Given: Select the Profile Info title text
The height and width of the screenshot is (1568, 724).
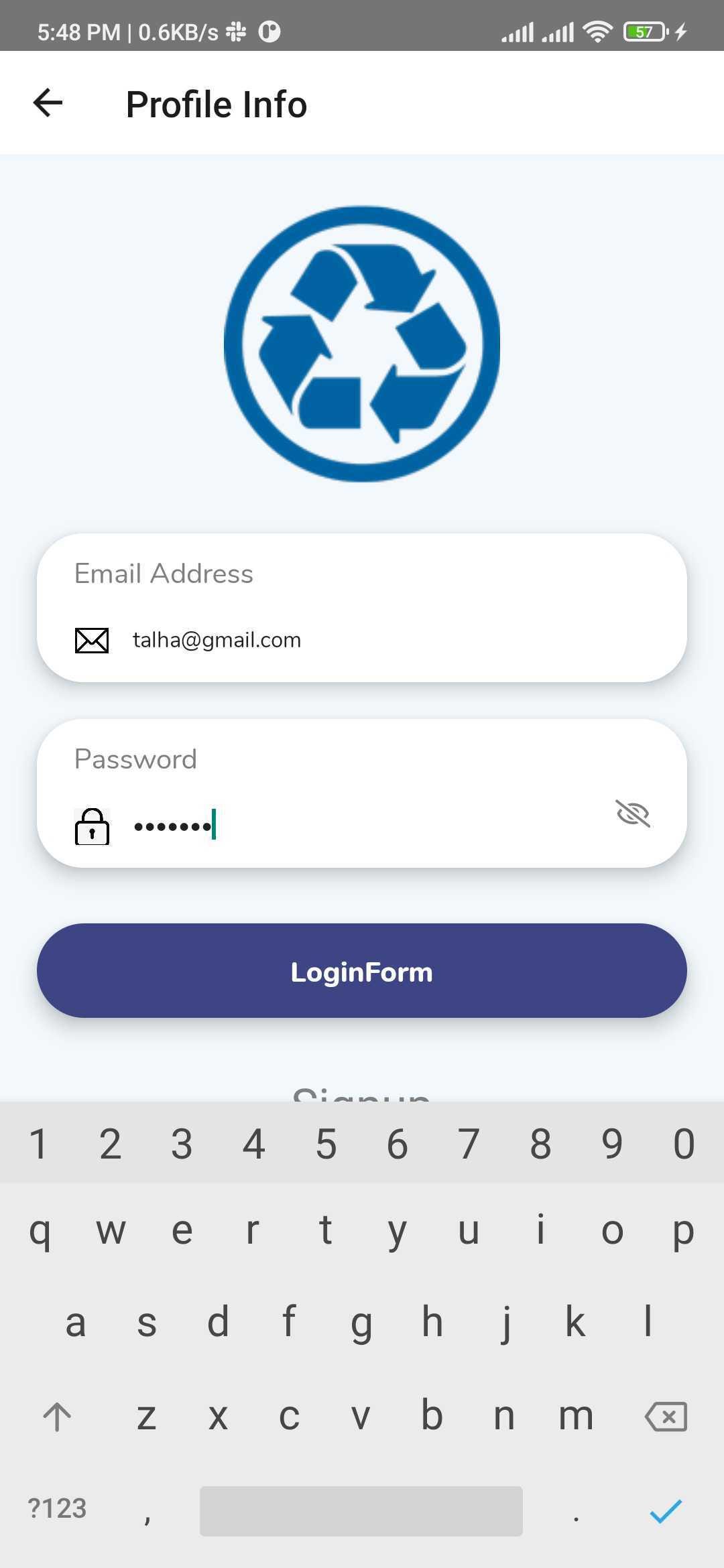Looking at the screenshot, I should 217,103.
